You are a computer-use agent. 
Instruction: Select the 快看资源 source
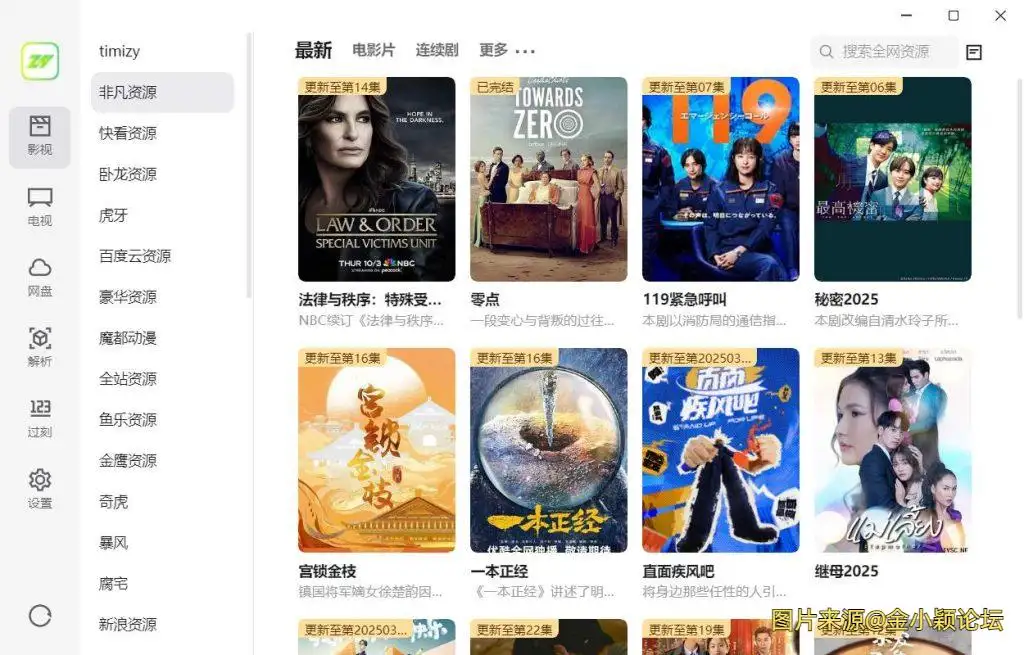click(x=128, y=133)
